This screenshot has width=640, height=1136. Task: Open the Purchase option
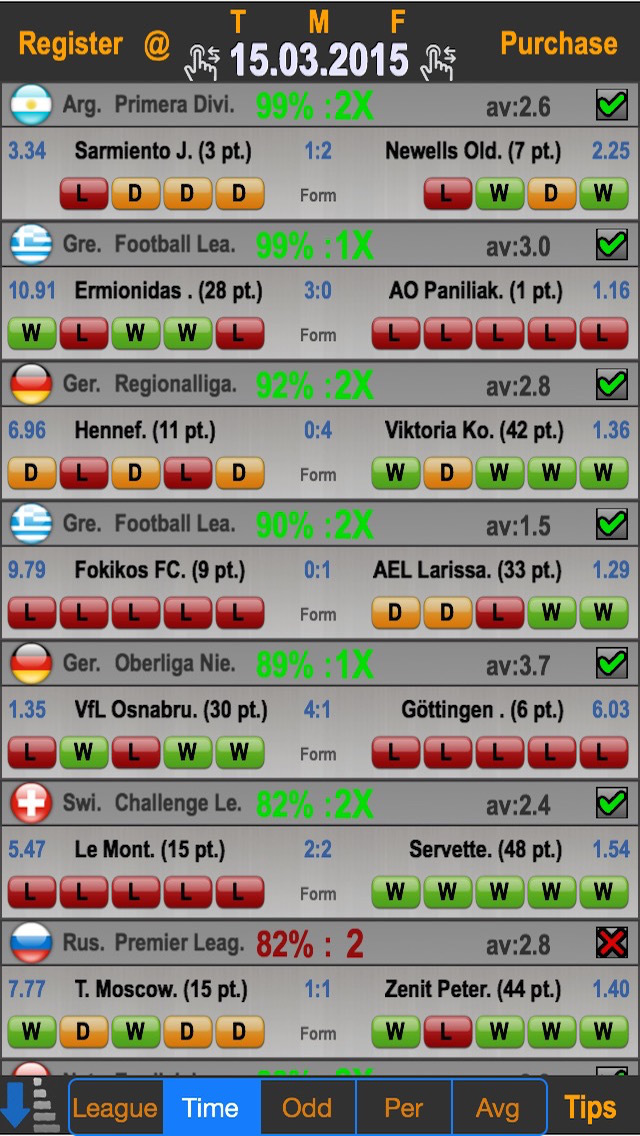coord(559,44)
